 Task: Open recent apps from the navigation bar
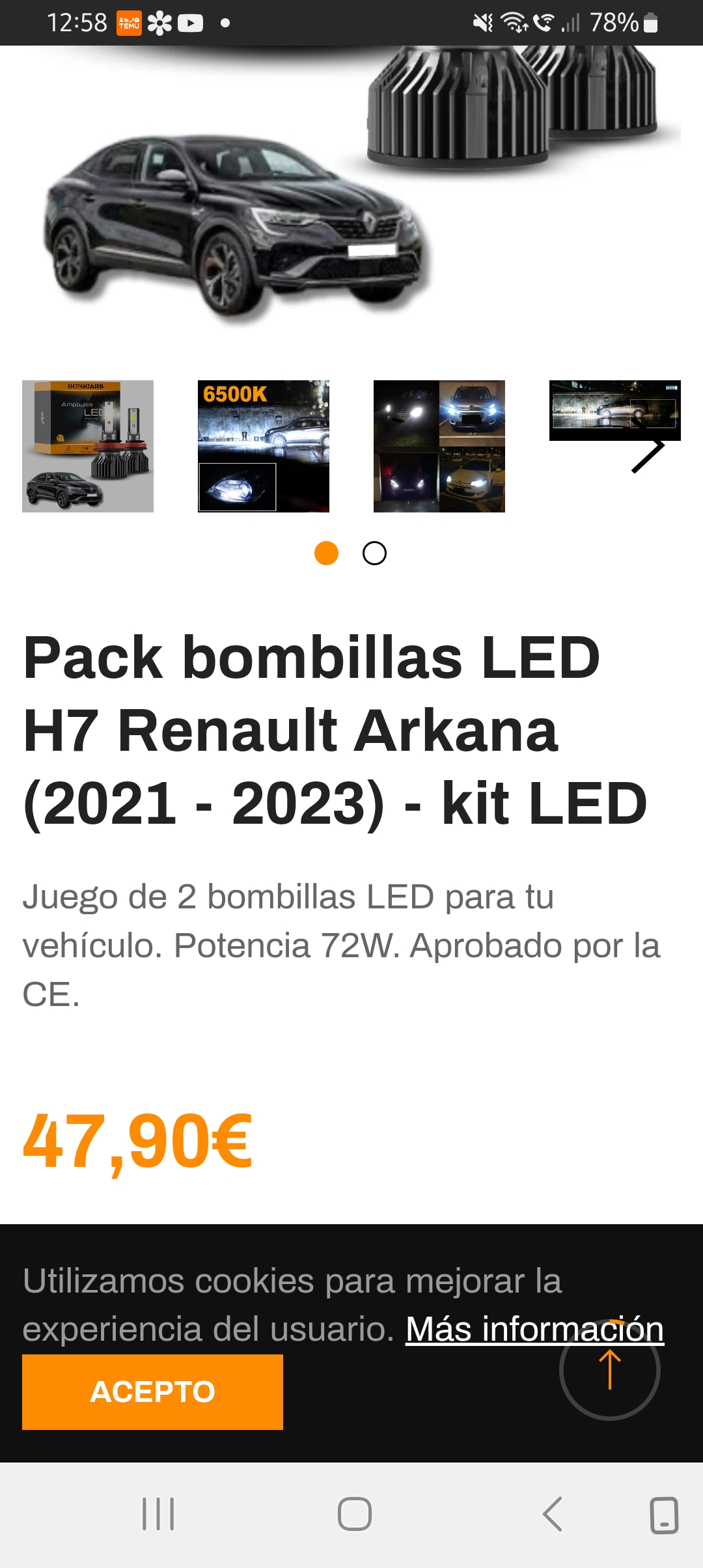[x=158, y=1513]
